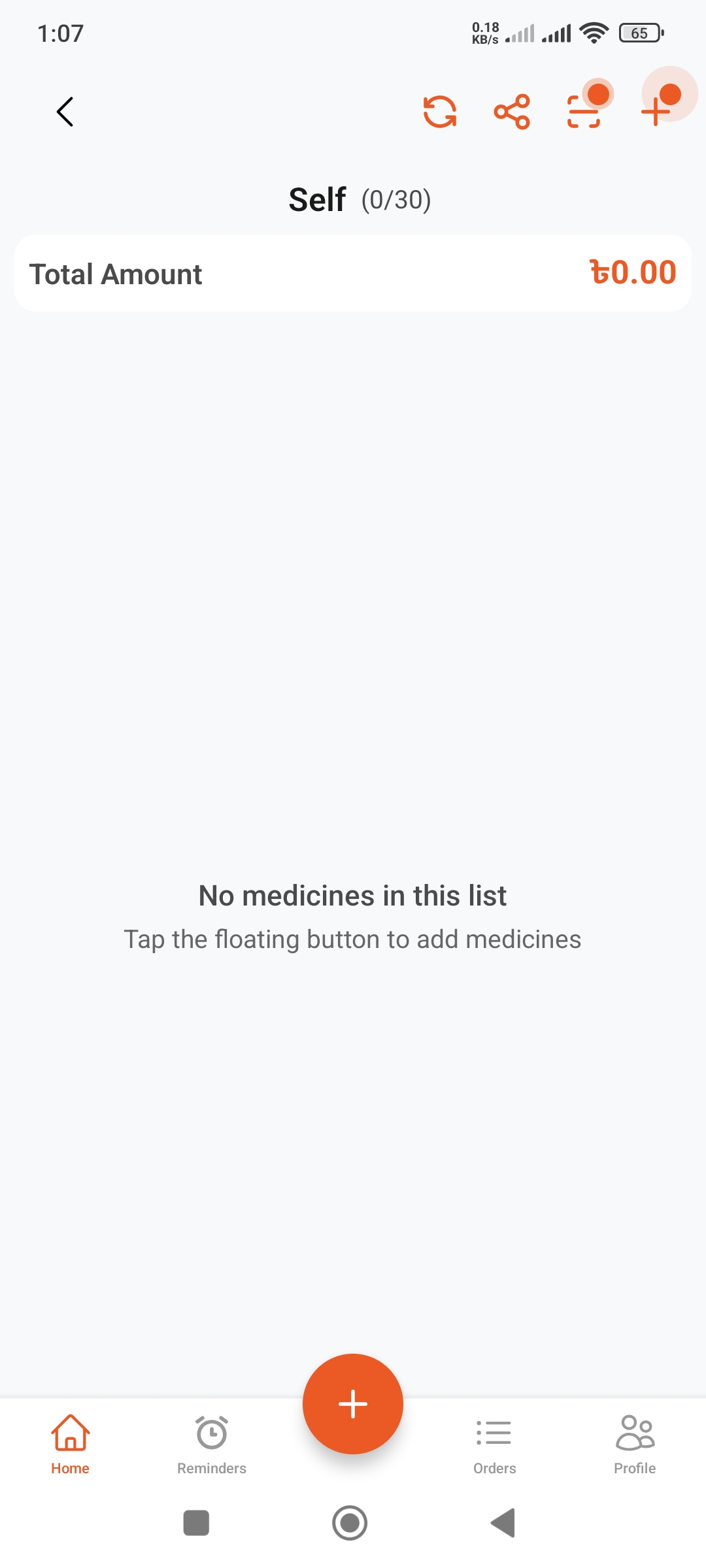Add medicines with the floating plus button
This screenshot has height=1568, width=706.
coord(353,1403)
